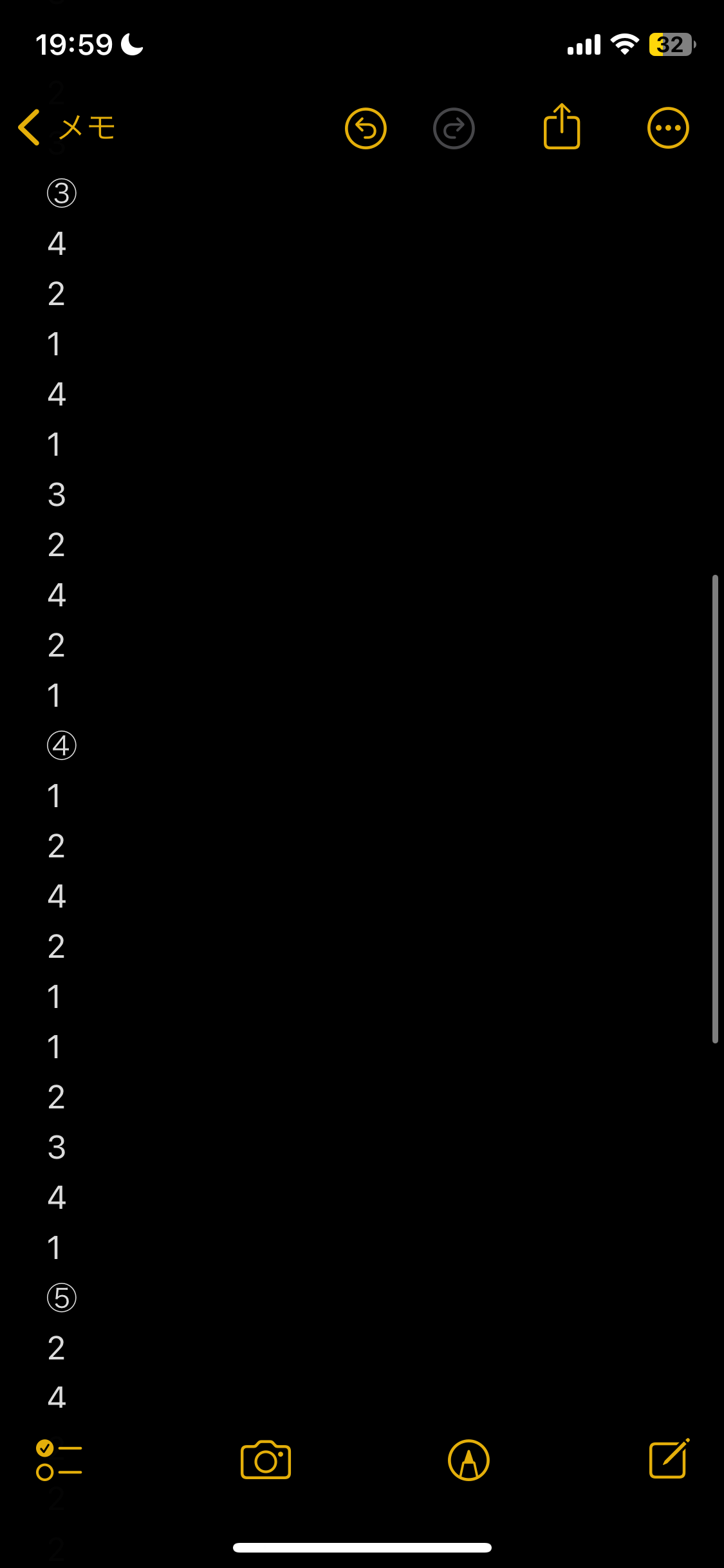Add a checklist to the note
The width and height of the screenshot is (724, 1568).
(59, 1460)
